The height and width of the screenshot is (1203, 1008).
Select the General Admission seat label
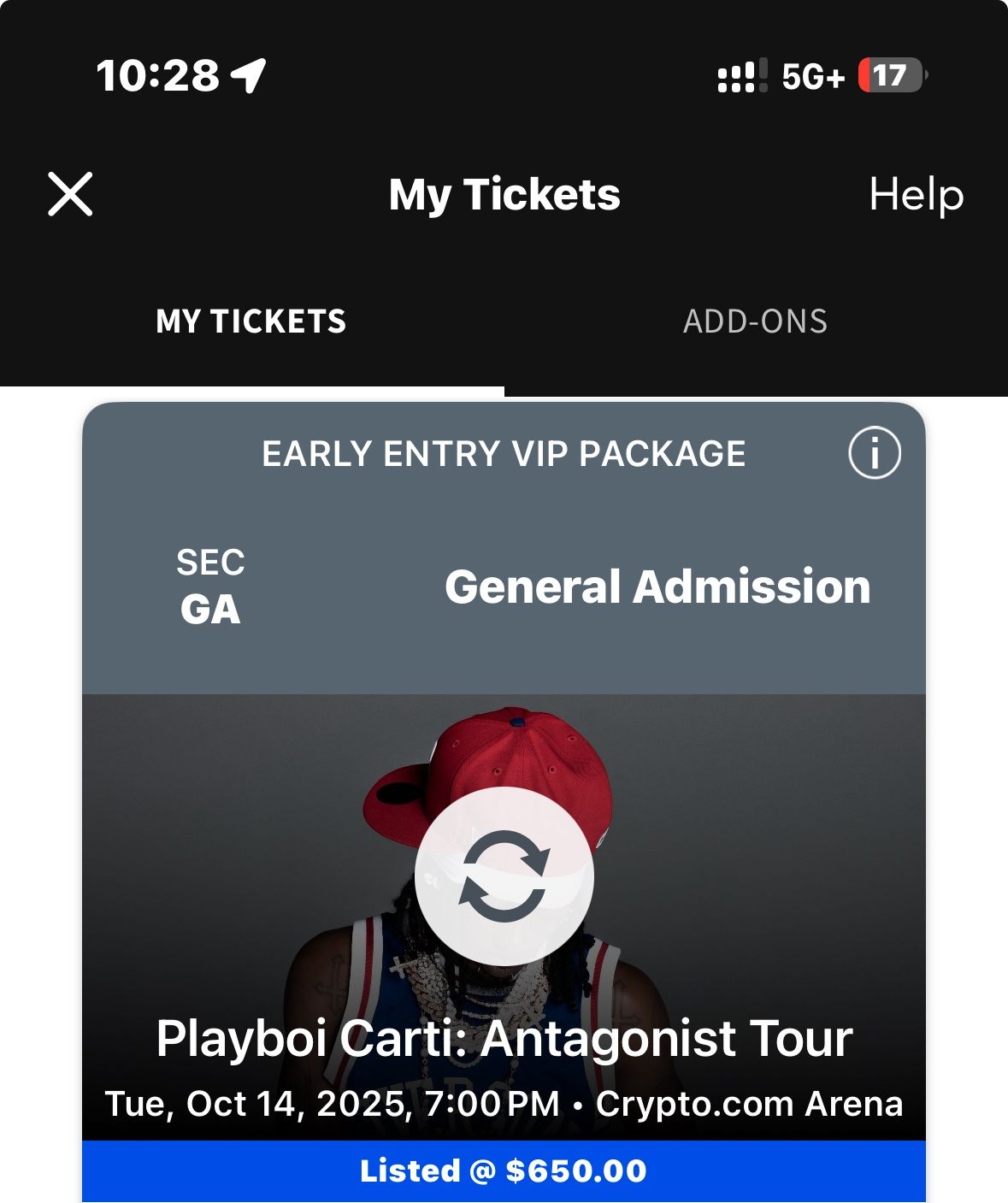coord(658,587)
